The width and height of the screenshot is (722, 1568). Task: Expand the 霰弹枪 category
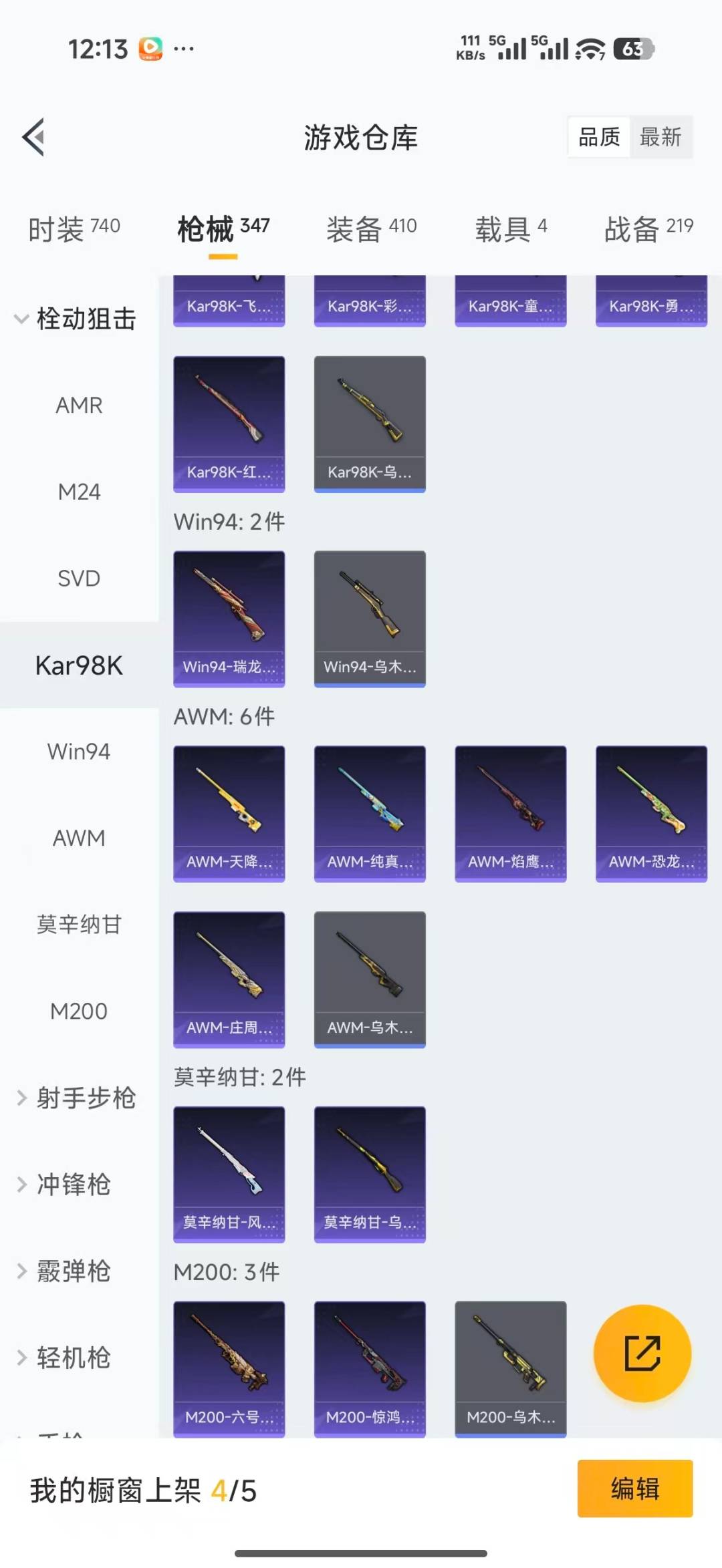coord(76,1272)
